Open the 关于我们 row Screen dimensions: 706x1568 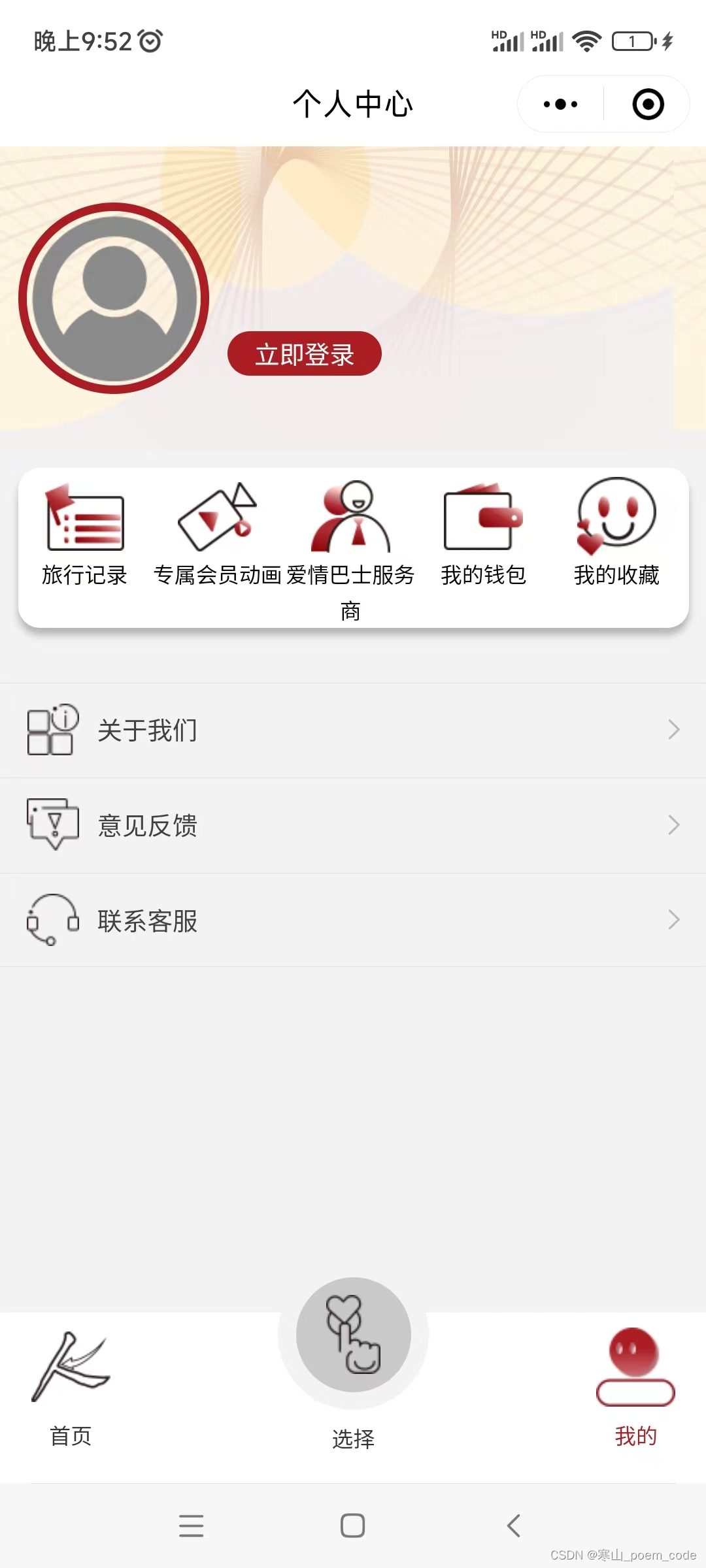coord(353,730)
